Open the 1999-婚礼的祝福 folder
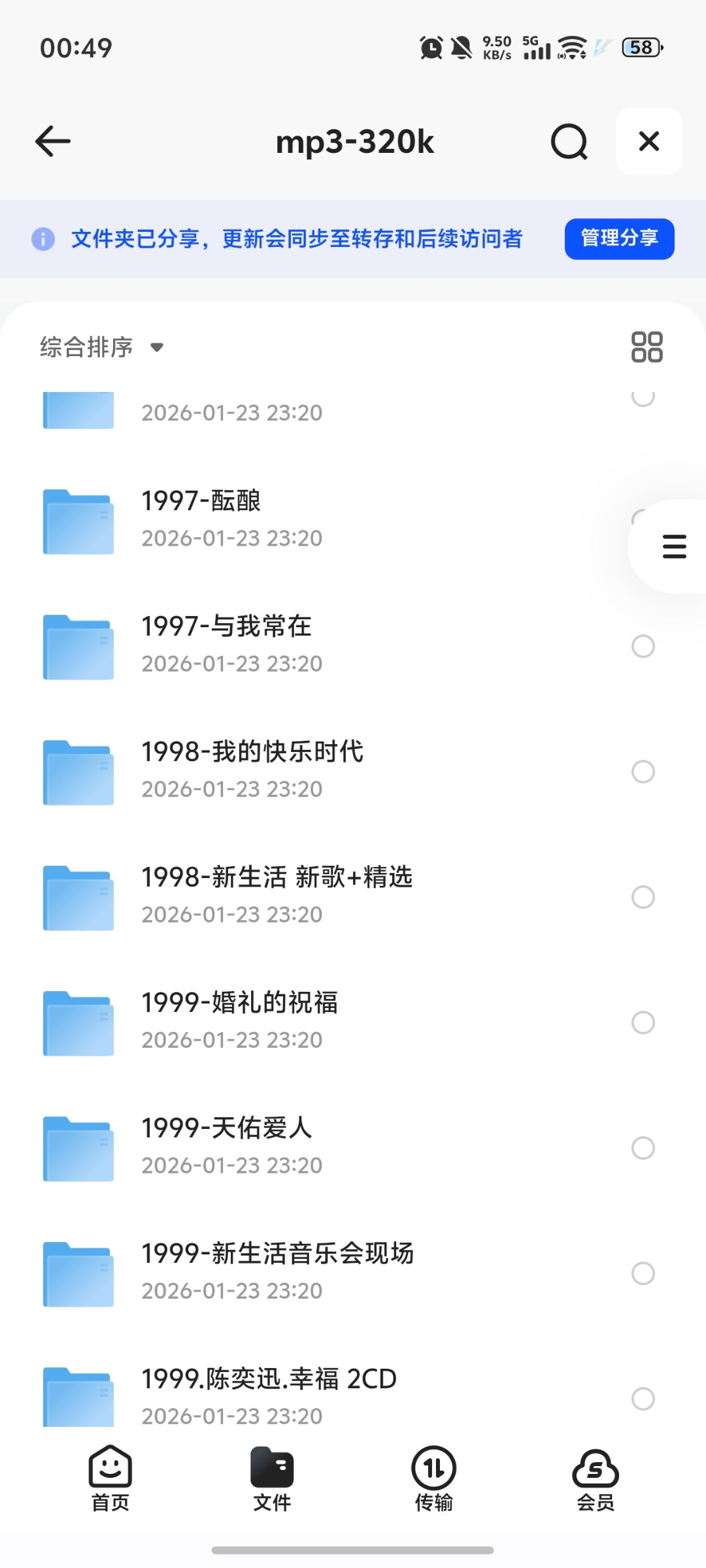706x1568 pixels. pos(261,1021)
